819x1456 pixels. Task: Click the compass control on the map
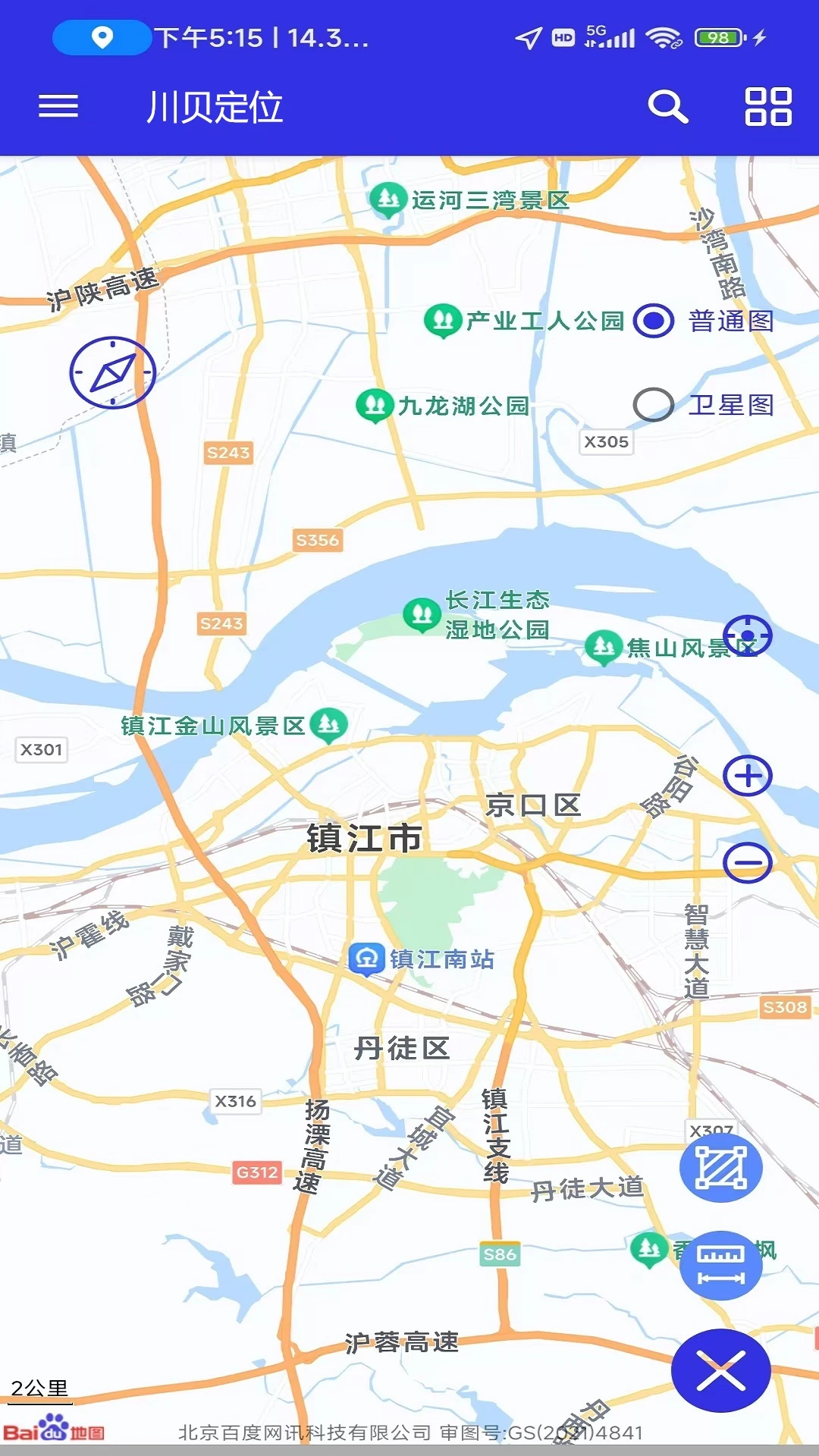click(112, 372)
